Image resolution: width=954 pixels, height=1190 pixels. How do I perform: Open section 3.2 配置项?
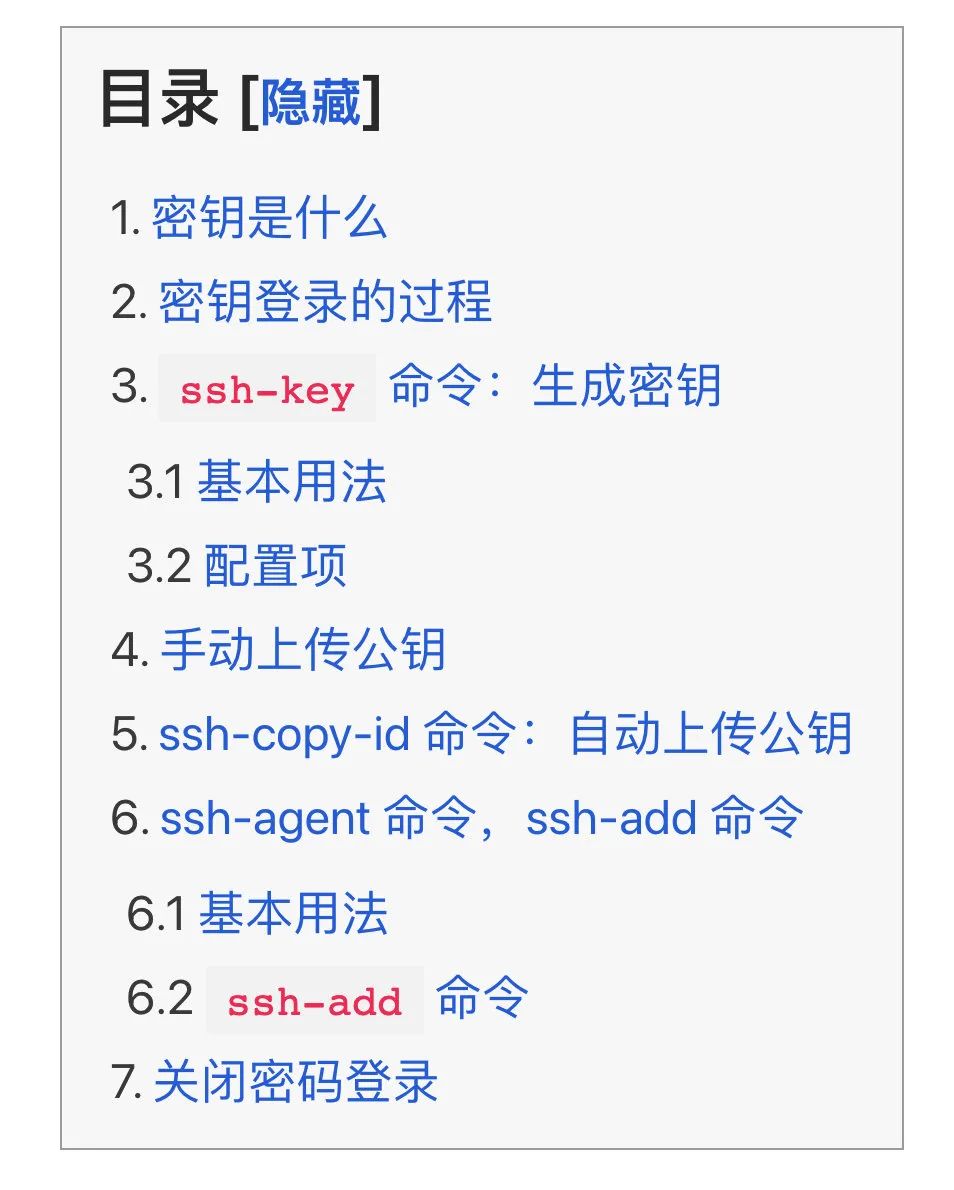coord(275,566)
